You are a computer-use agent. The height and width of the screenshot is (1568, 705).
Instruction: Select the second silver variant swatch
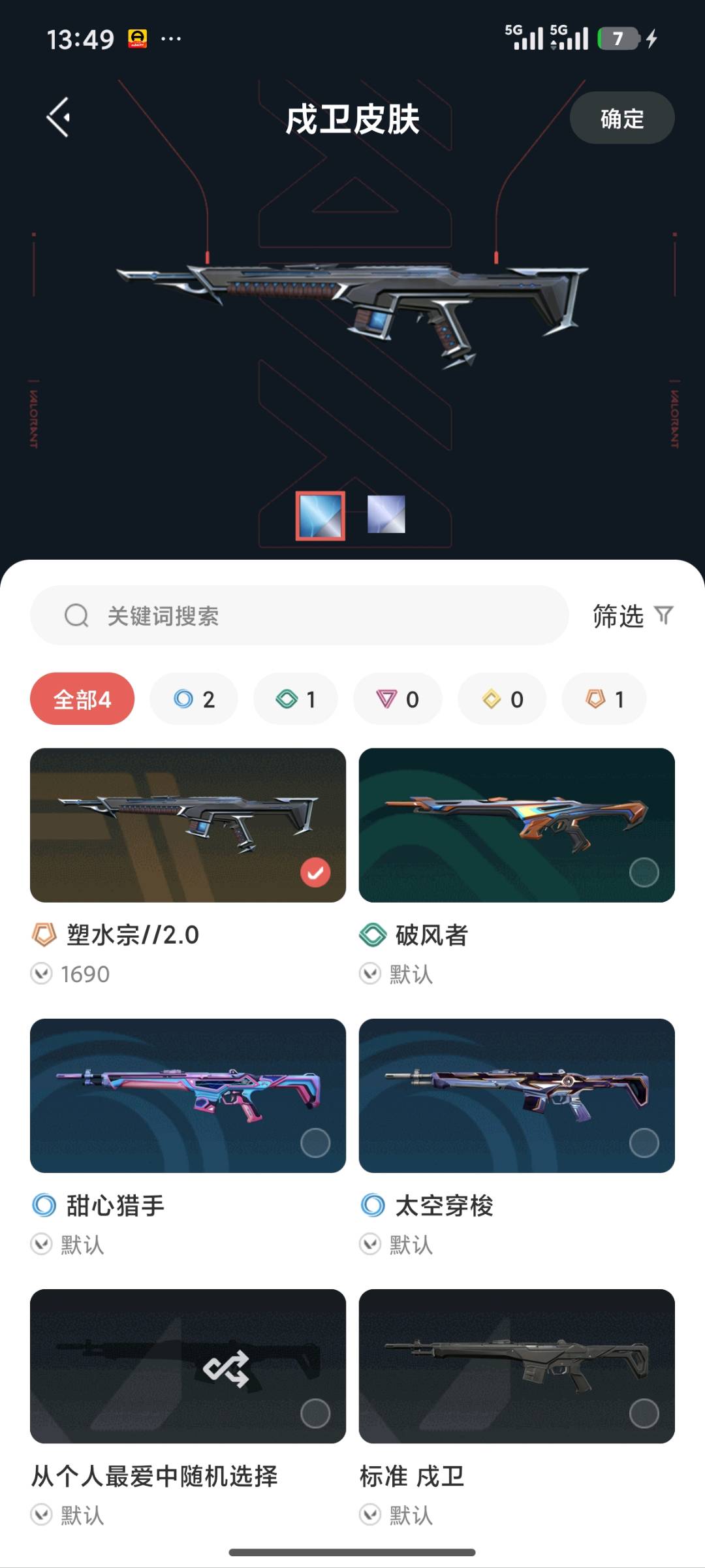pos(386,515)
